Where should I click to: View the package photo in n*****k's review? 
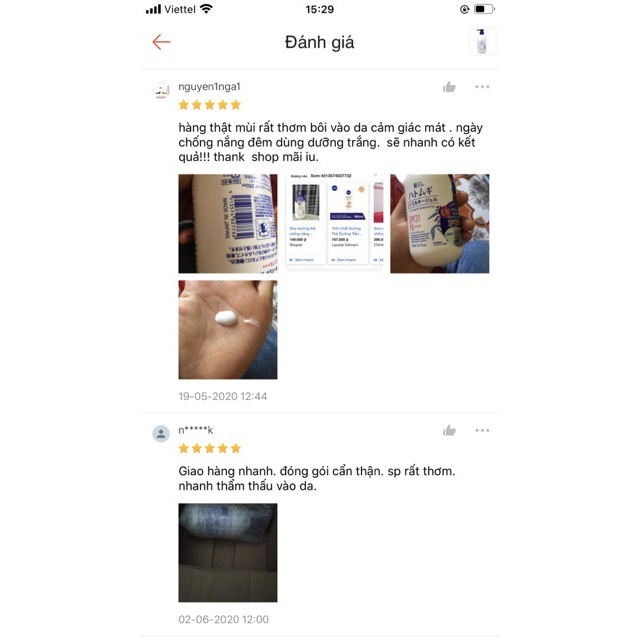tap(228, 552)
